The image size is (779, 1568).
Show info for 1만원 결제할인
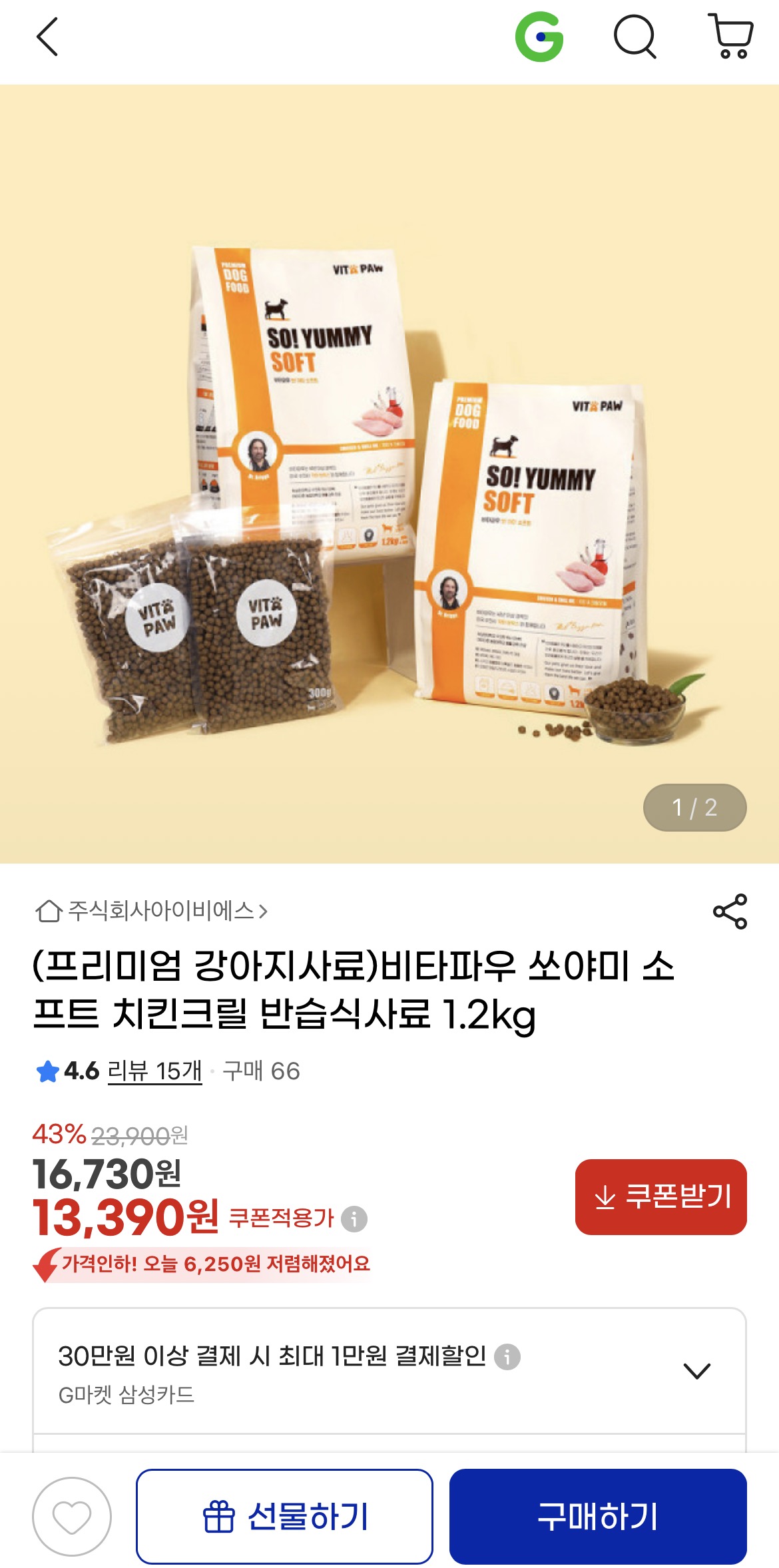[x=507, y=1356]
